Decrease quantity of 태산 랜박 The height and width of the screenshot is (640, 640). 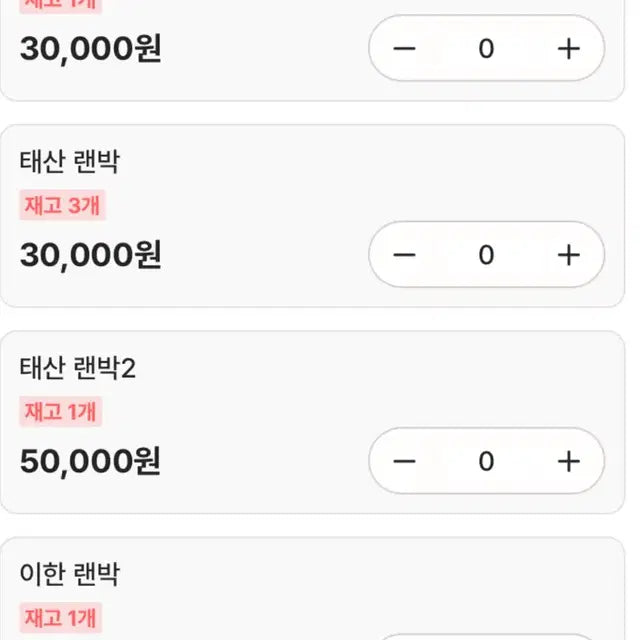coord(404,255)
